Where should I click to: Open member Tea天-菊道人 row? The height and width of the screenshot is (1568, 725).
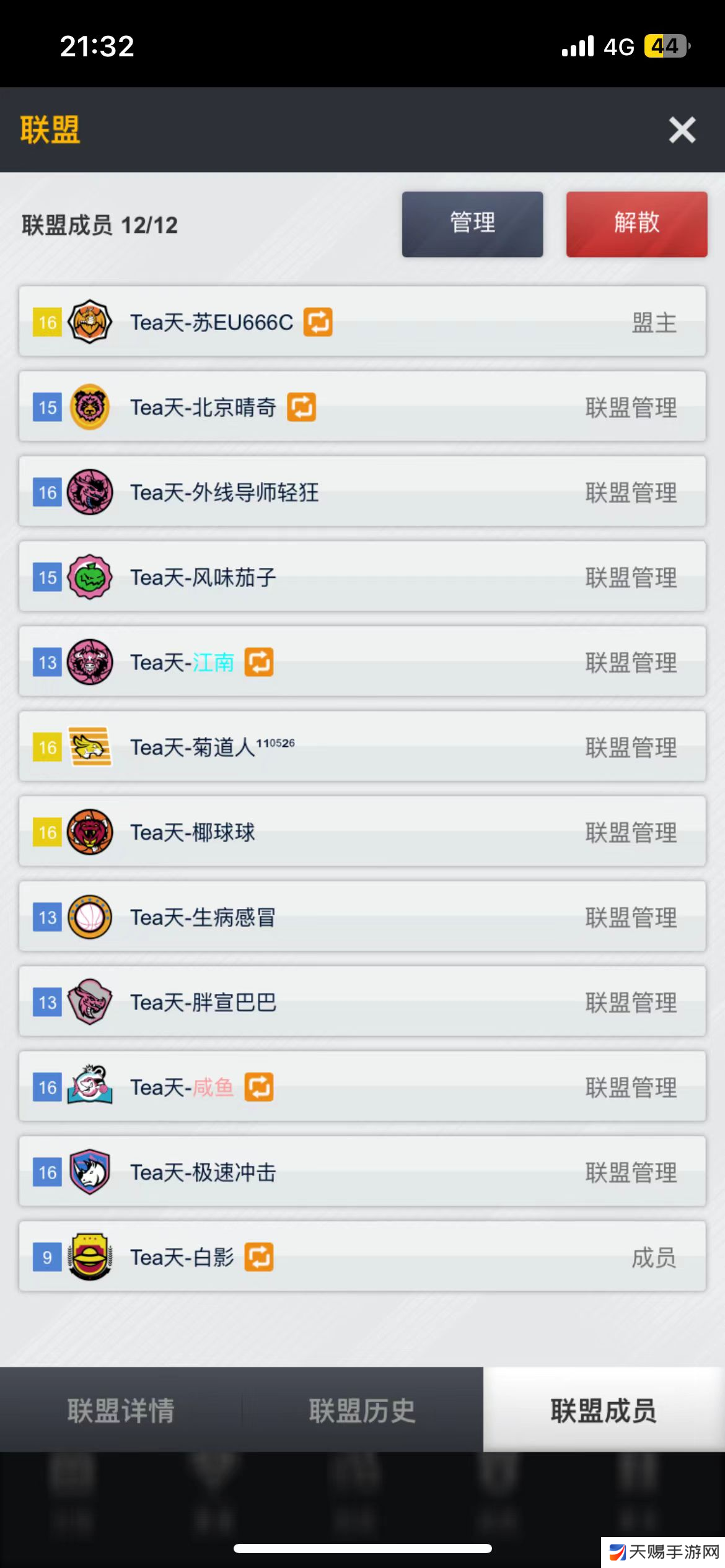click(x=362, y=747)
